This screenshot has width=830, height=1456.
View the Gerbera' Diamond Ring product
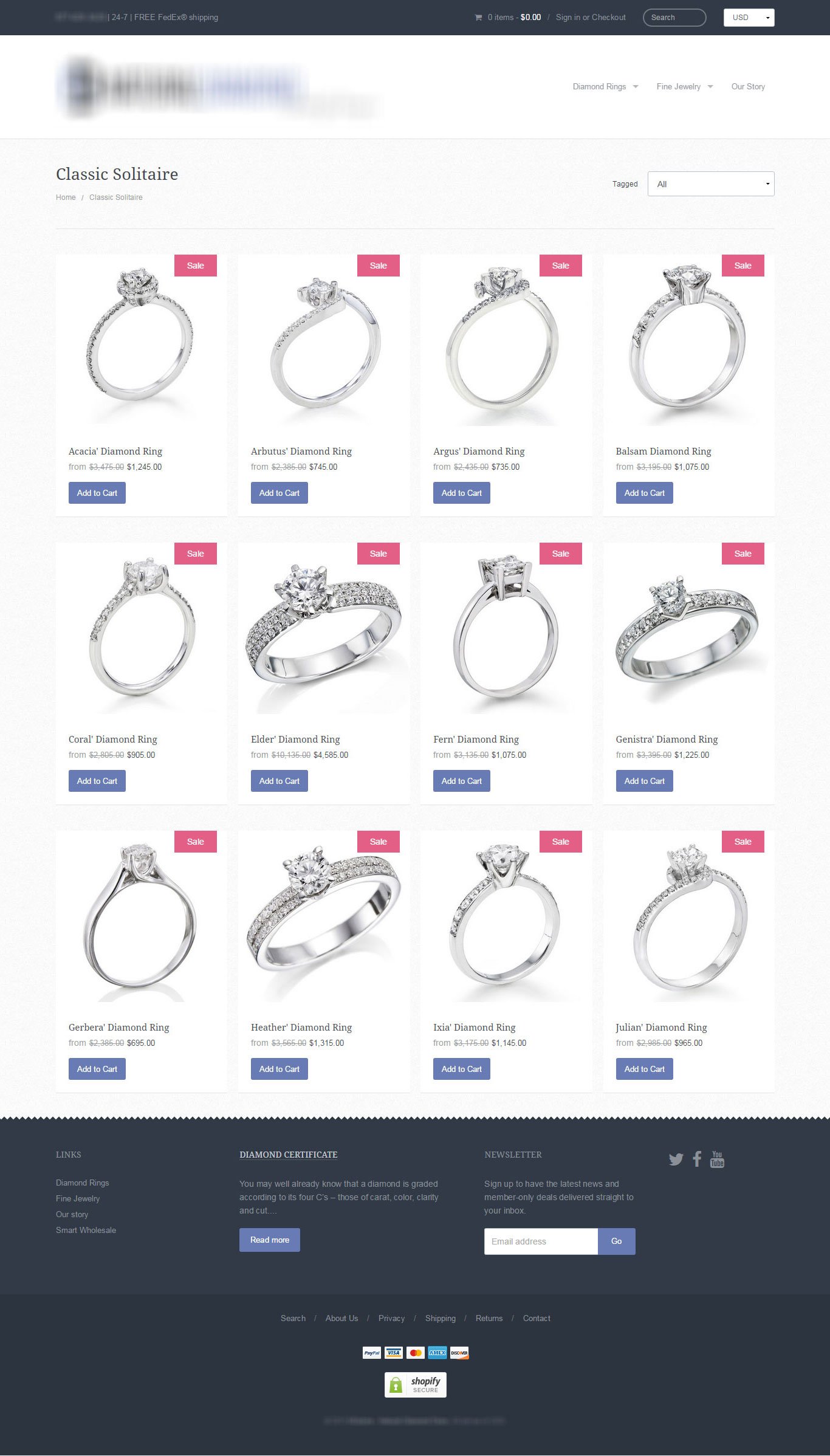point(118,1028)
